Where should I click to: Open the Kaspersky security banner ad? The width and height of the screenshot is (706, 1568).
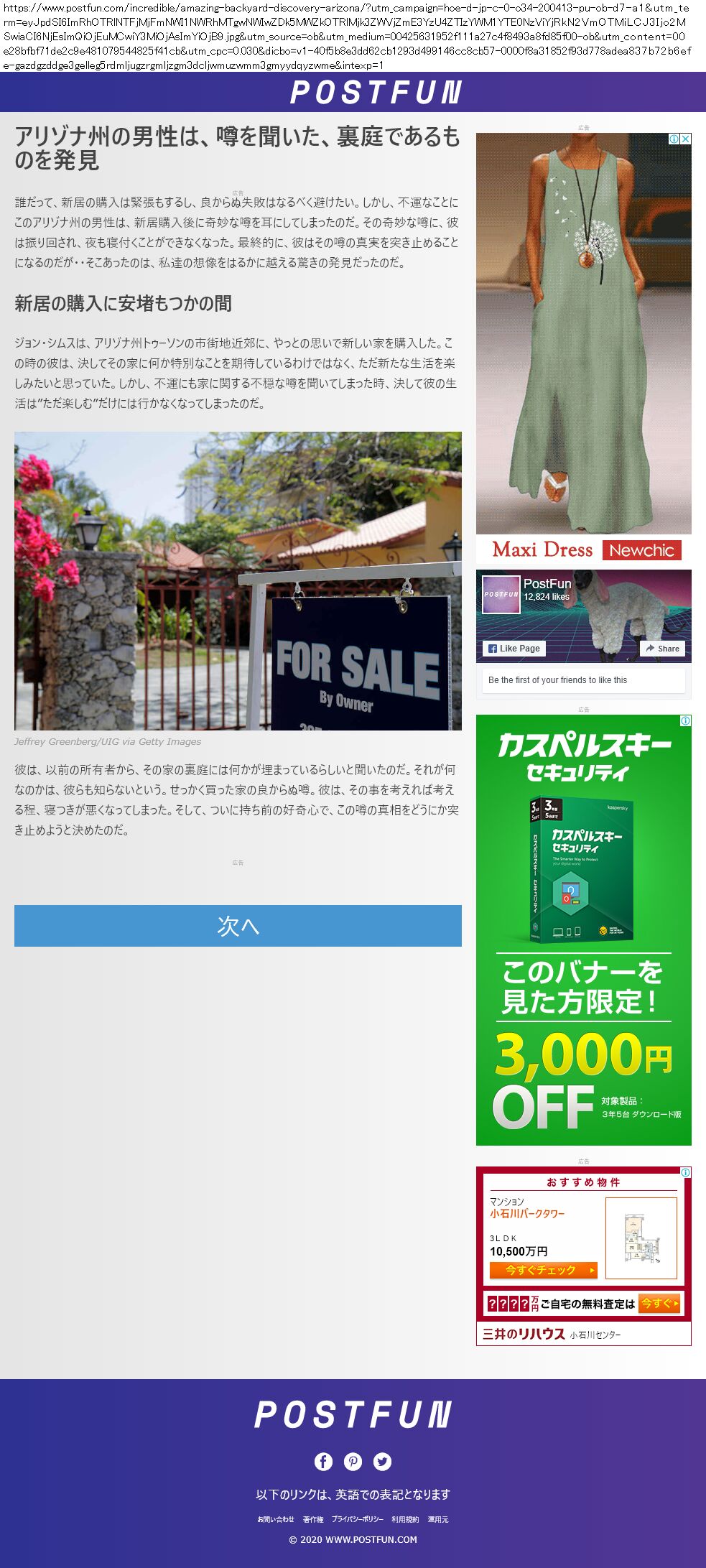pyautogui.click(x=584, y=929)
